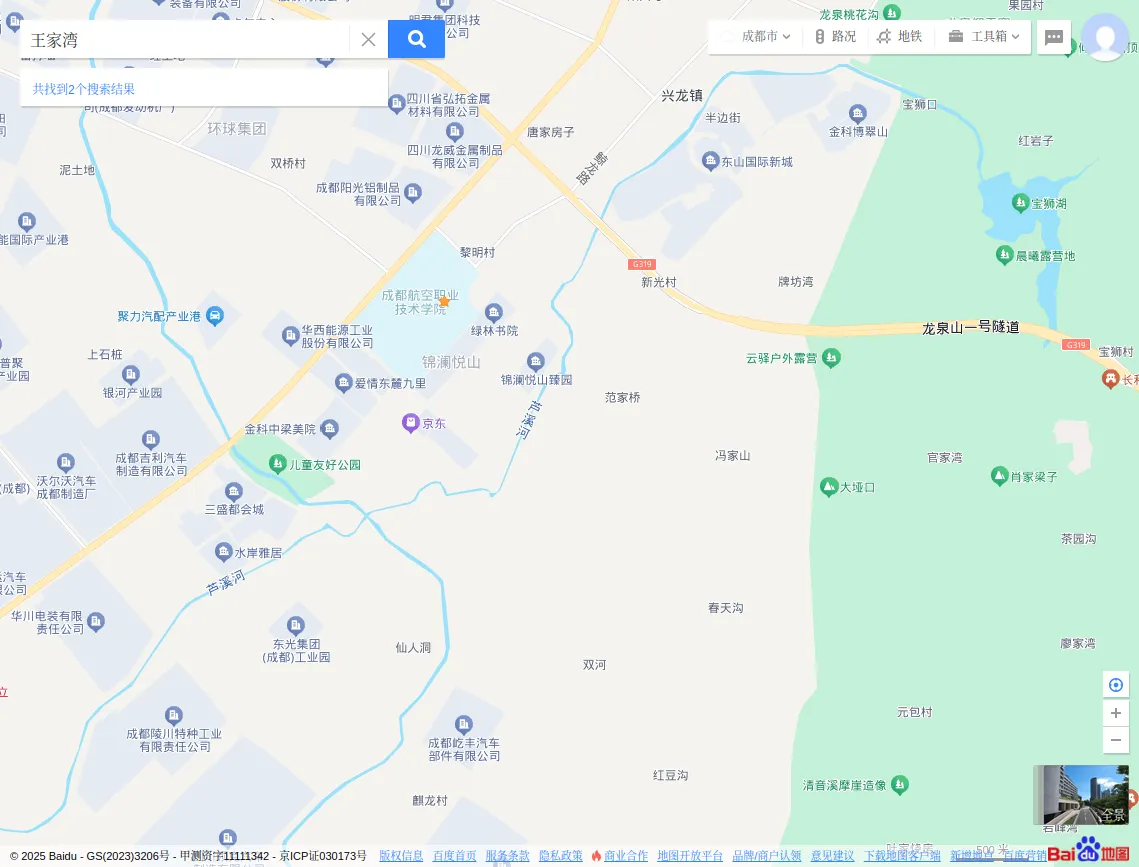This screenshot has width=1139, height=867.
Task: Open the 隐私政策 footer link
Action: [x=560, y=856]
